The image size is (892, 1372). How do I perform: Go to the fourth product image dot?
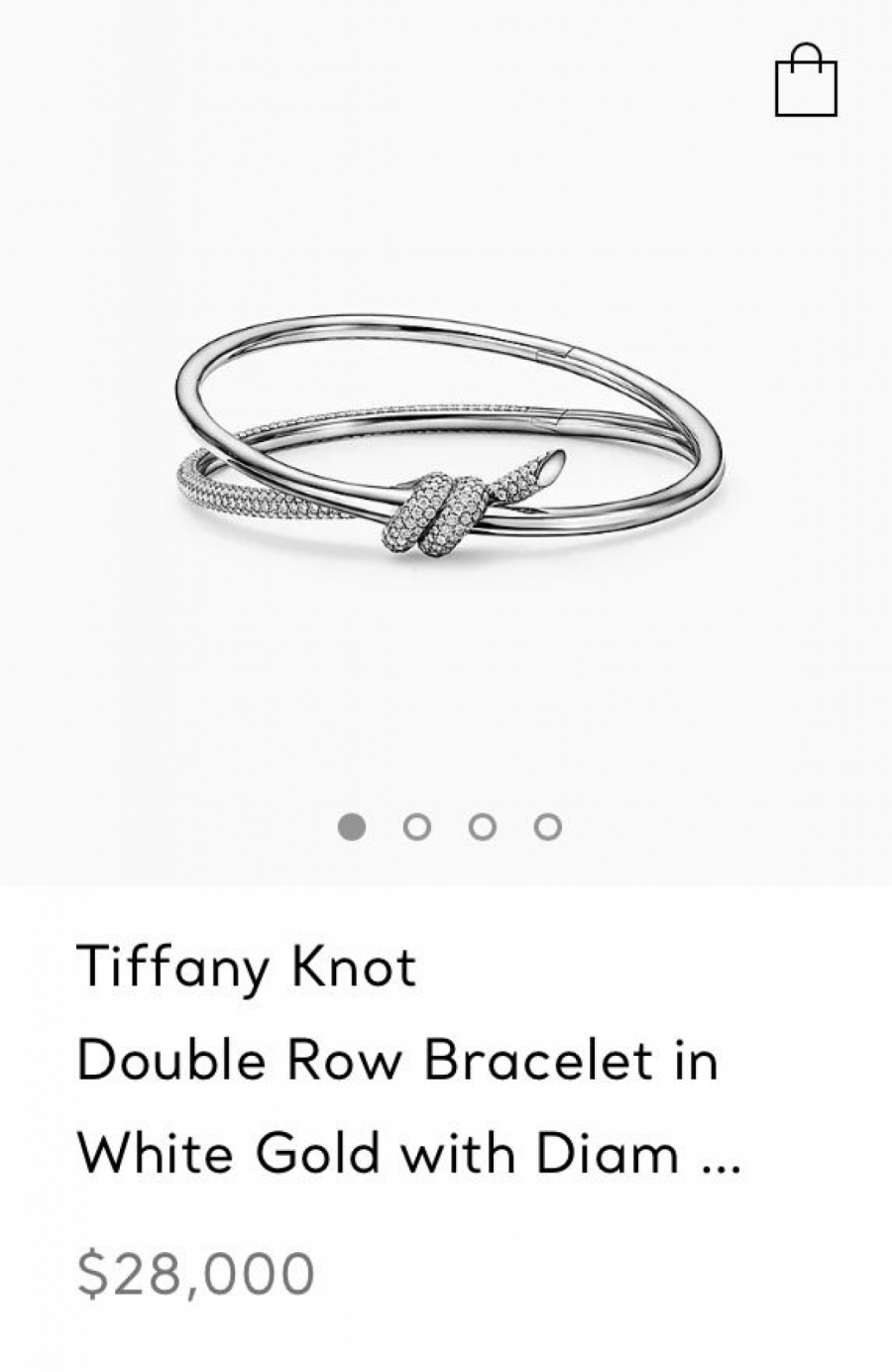tap(547, 826)
